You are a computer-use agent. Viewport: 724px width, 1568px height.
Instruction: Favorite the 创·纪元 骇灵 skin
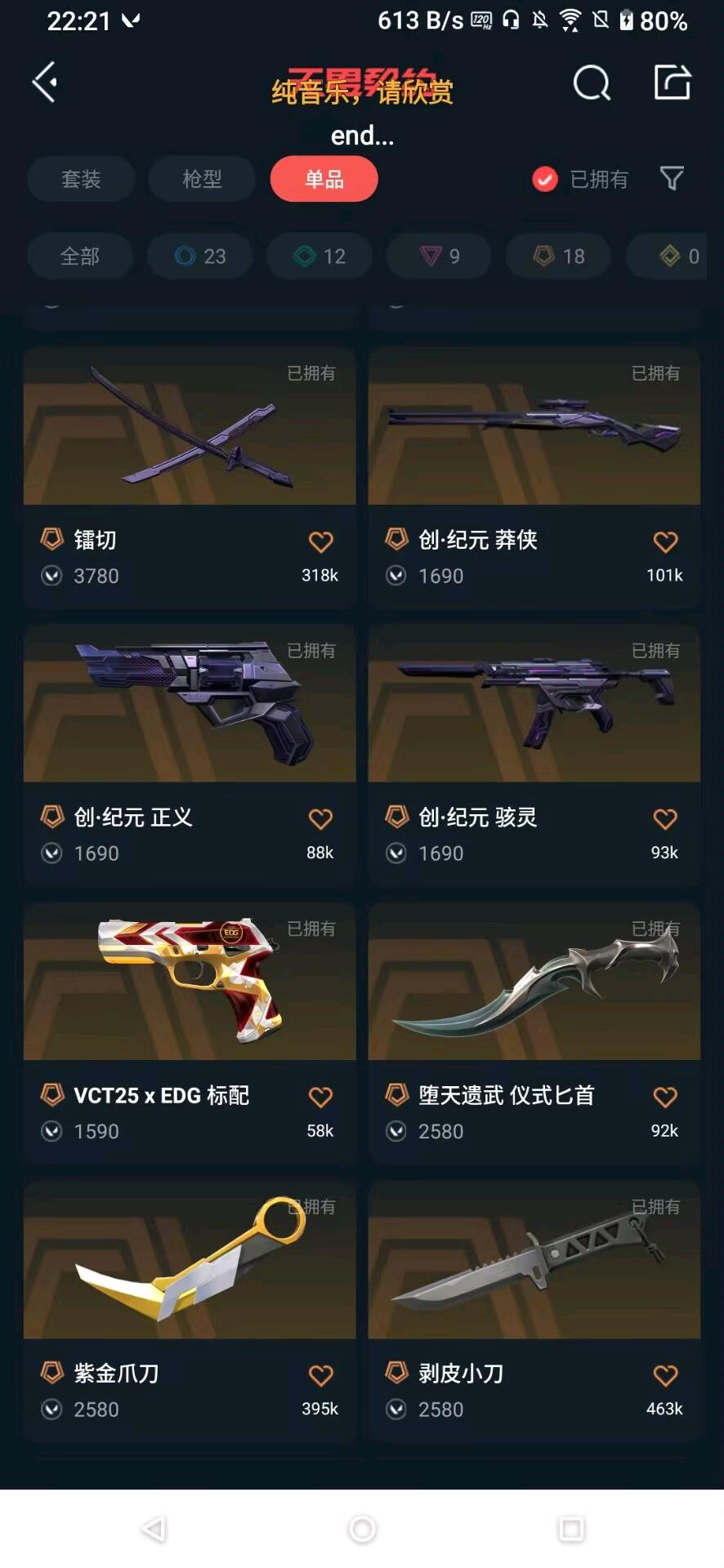point(665,819)
